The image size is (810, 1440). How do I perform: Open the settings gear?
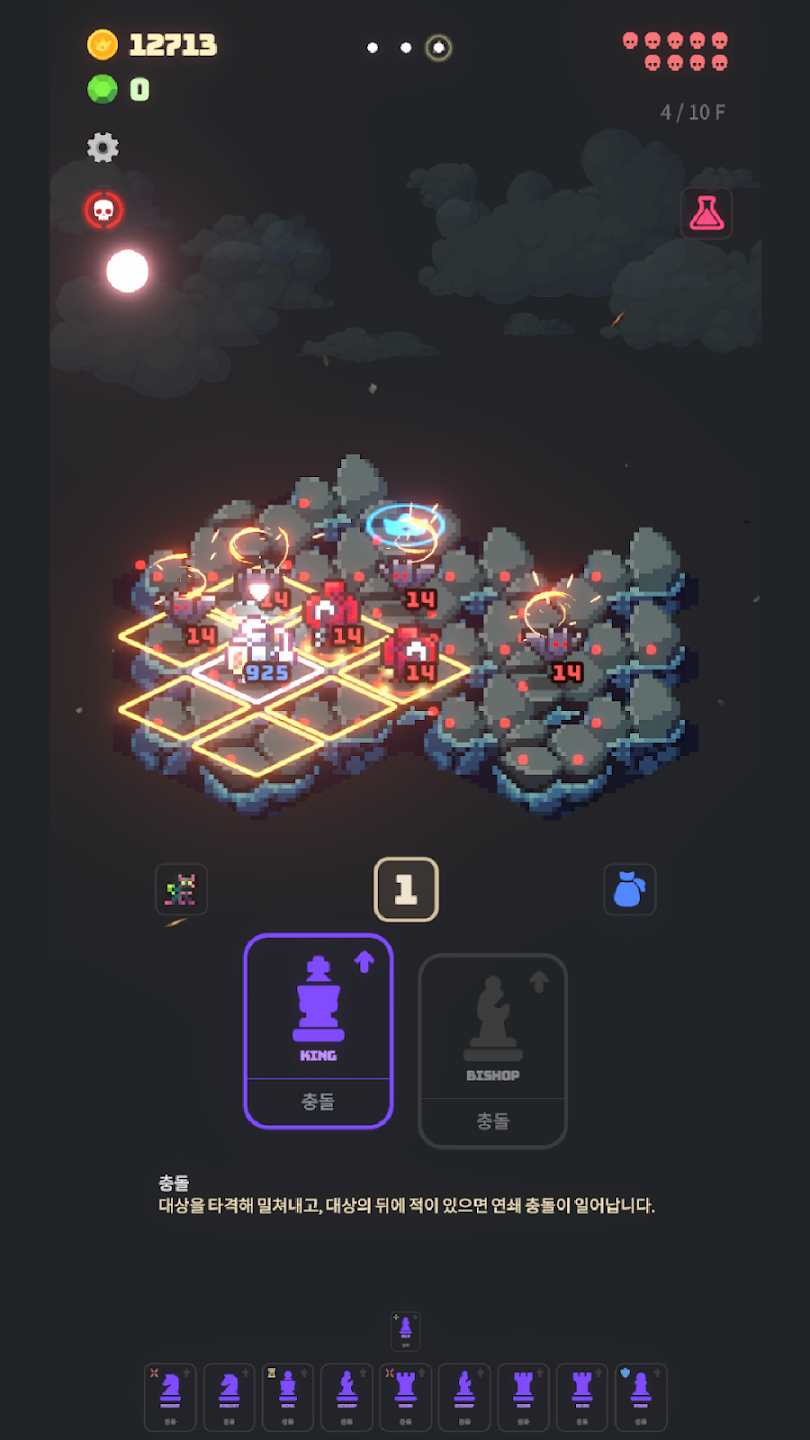click(102, 148)
